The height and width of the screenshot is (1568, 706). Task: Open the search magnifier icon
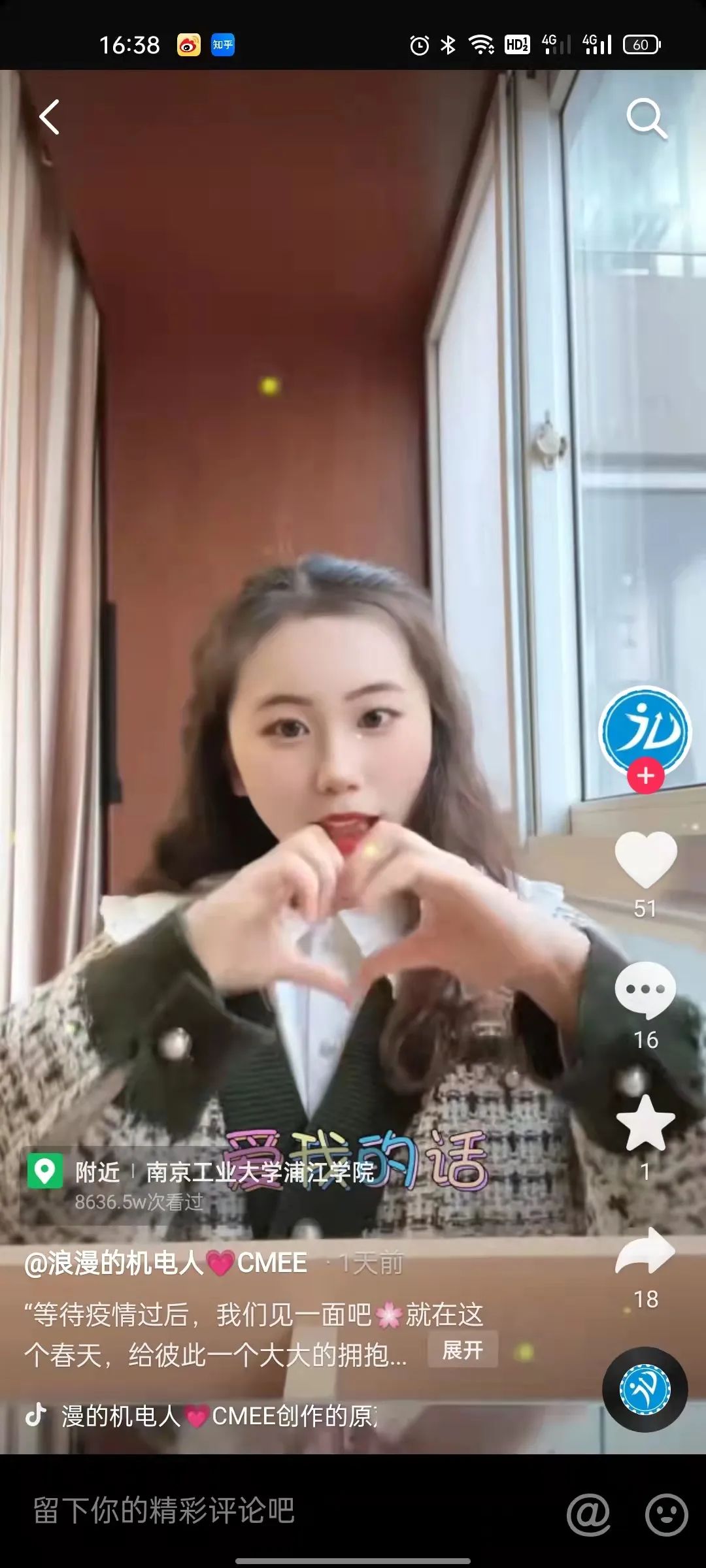coord(646,119)
